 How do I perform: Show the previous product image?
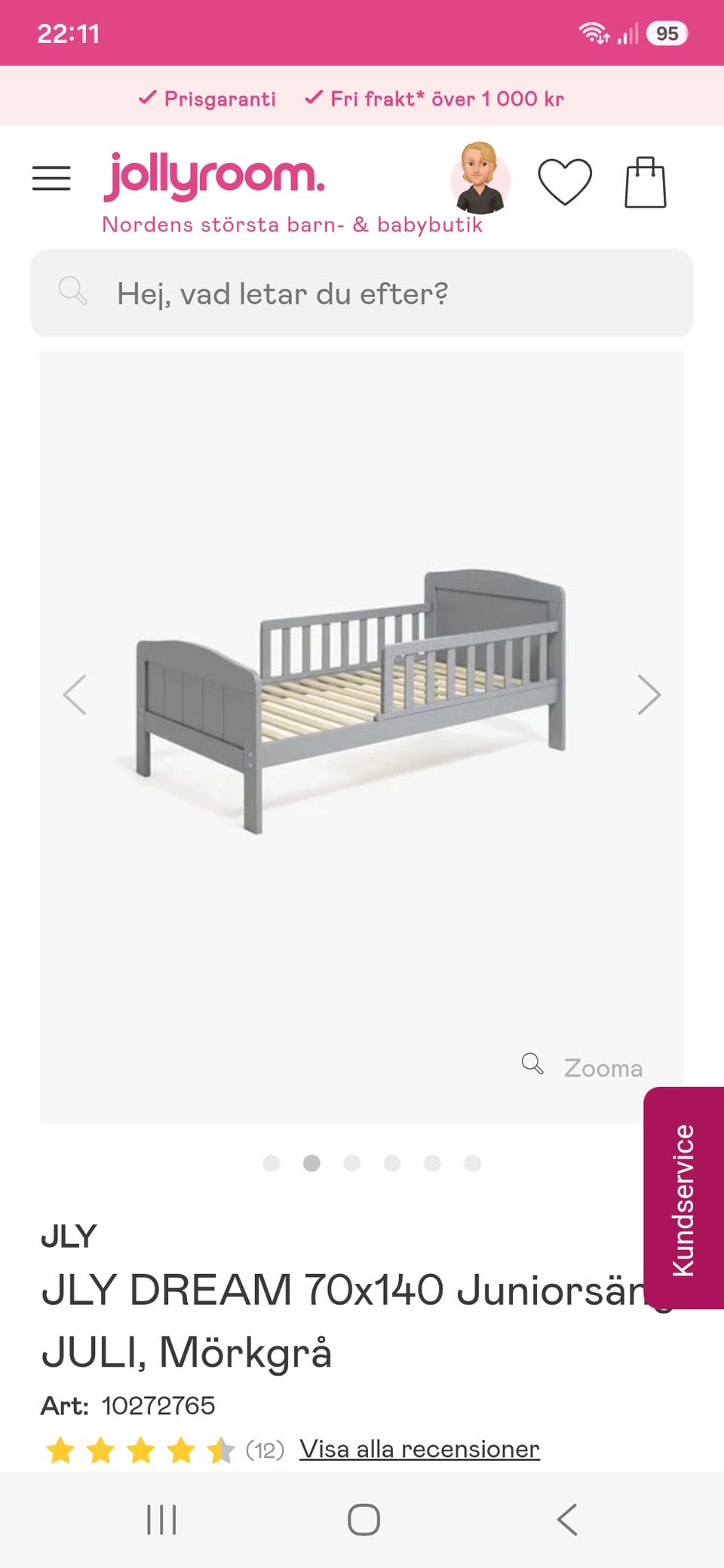pyautogui.click(x=75, y=694)
